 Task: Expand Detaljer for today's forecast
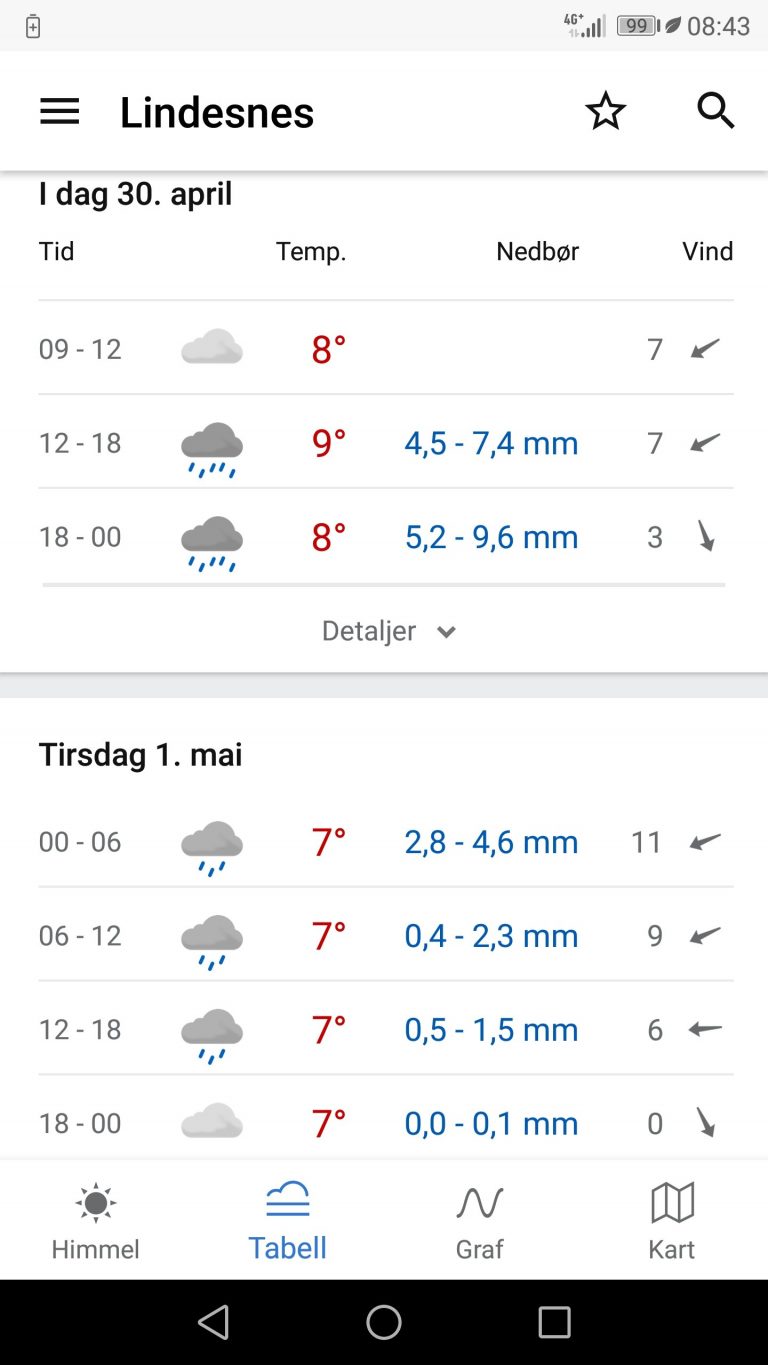(389, 631)
